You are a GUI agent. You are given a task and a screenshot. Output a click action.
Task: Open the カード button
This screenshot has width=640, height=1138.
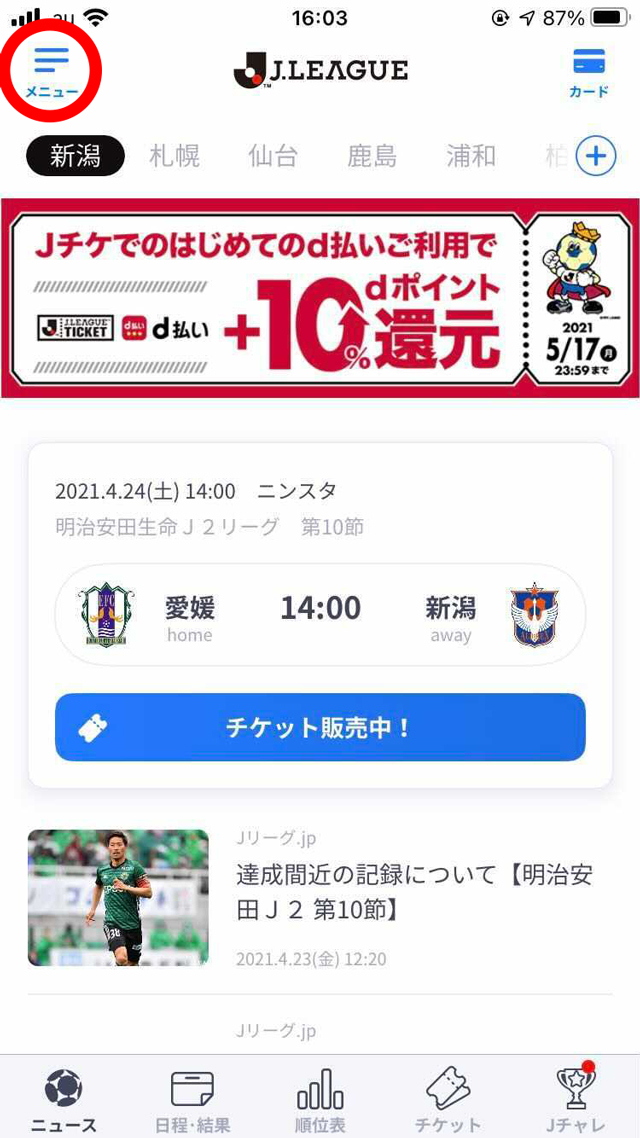click(x=588, y=74)
